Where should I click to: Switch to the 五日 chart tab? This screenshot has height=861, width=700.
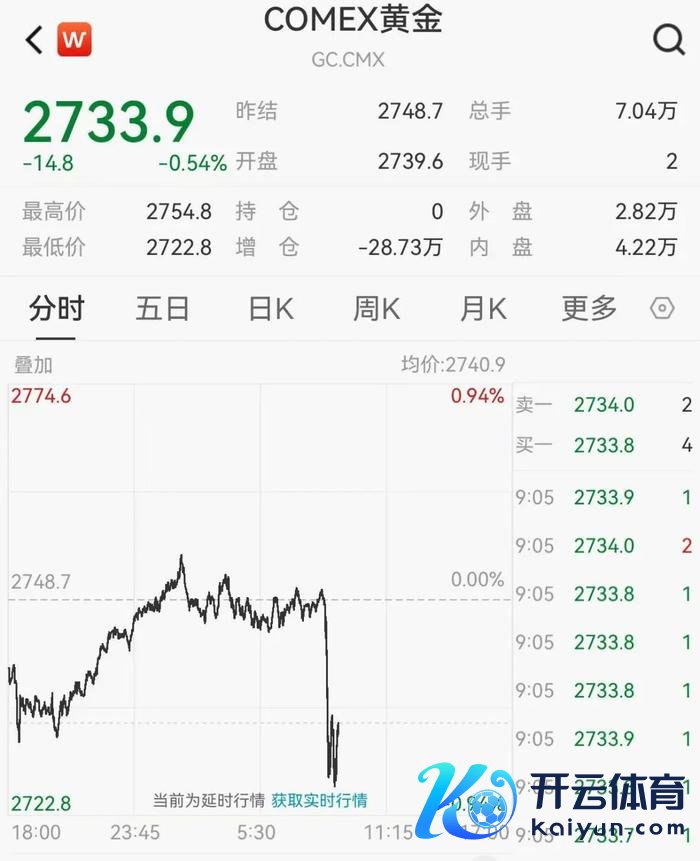162,309
